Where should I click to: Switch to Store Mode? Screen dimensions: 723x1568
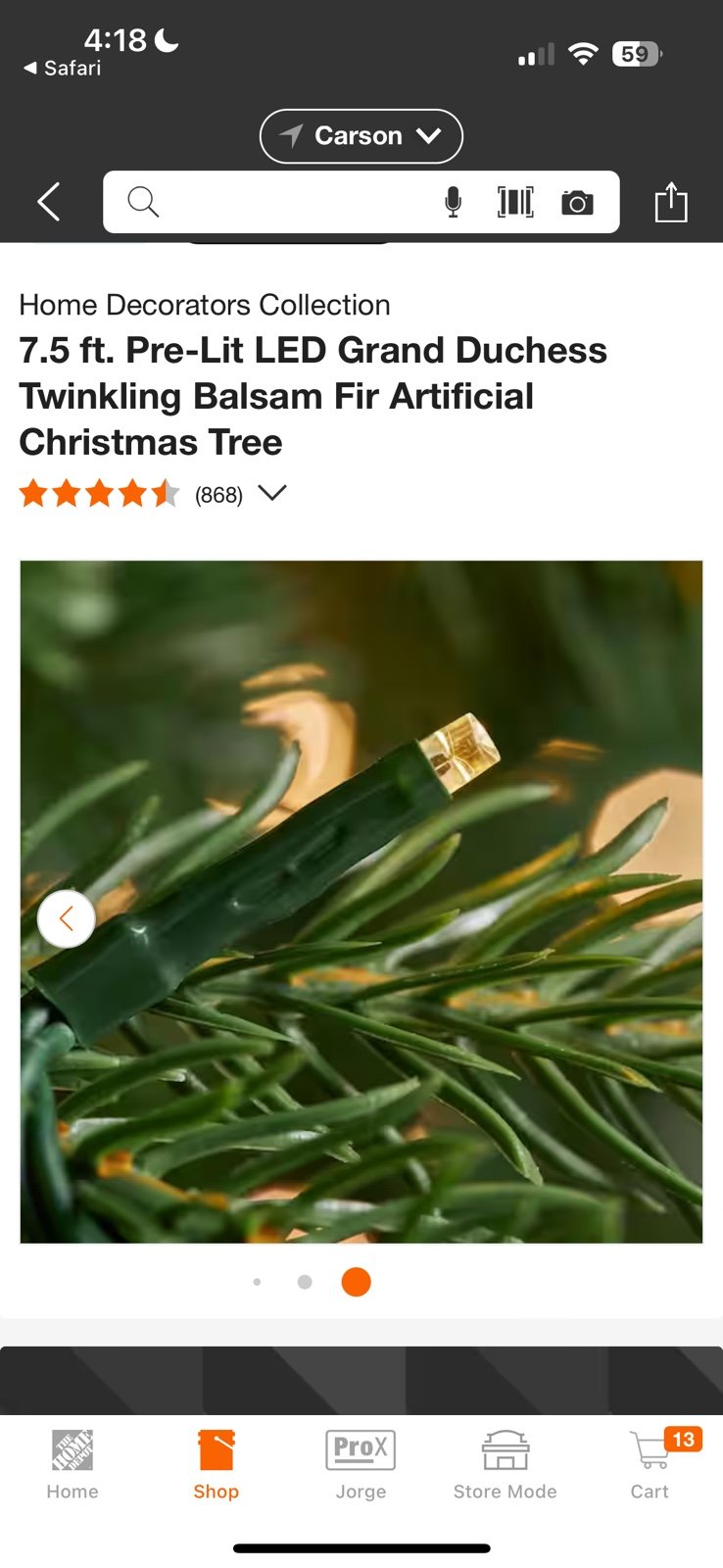click(506, 1465)
